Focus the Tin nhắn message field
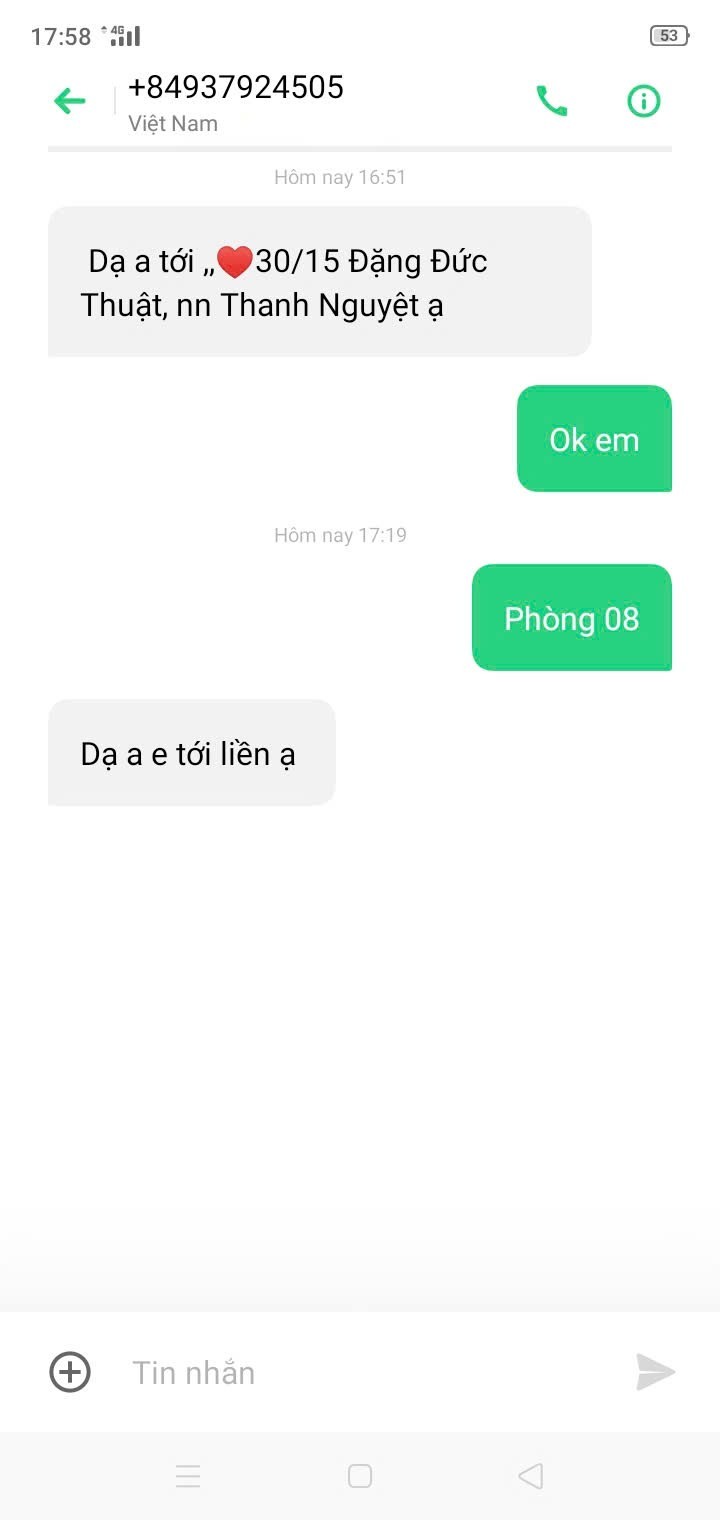The image size is (720, 1520). (360, 1372)
